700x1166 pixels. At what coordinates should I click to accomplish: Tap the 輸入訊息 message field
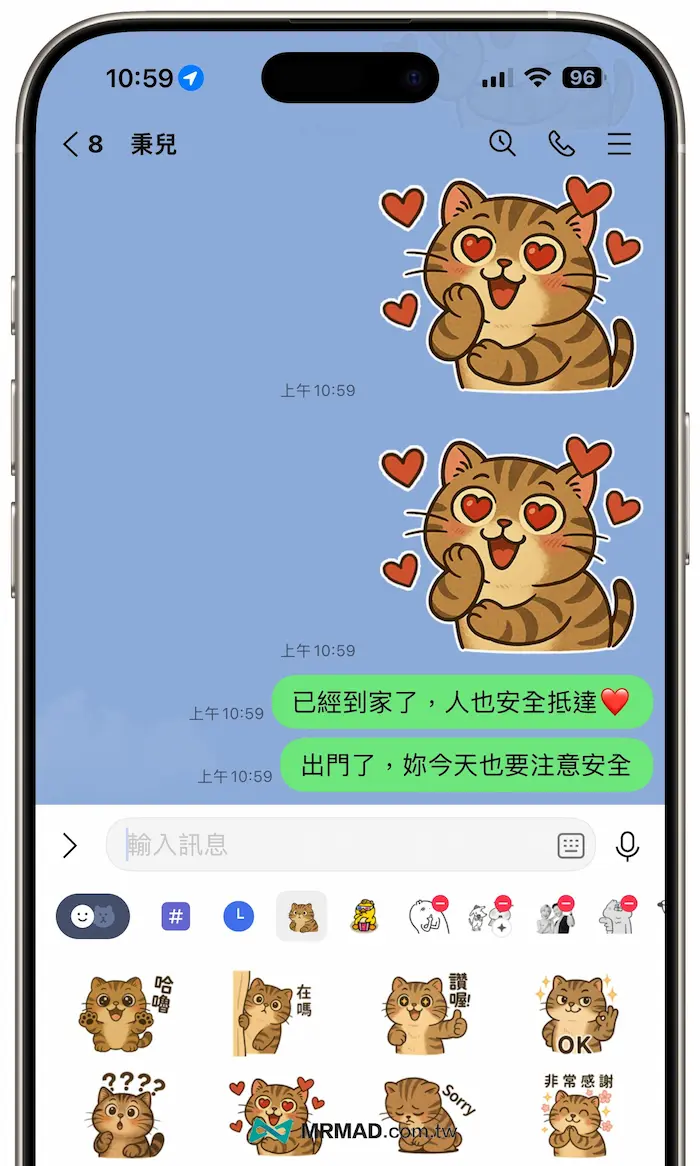point(330,846)
